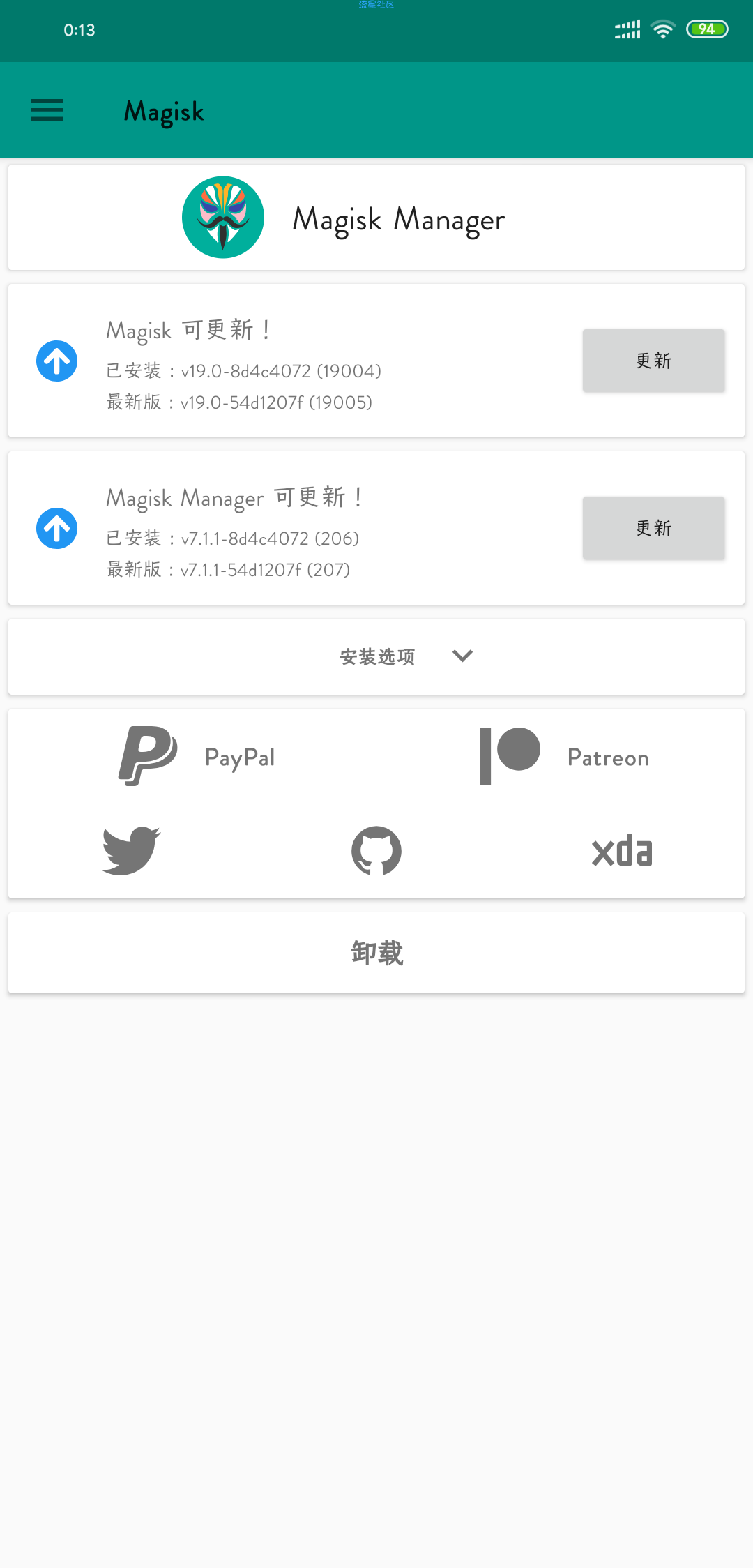
Task: Tap 更新 button for Magisk Manager update
Action: pos(653,528)
